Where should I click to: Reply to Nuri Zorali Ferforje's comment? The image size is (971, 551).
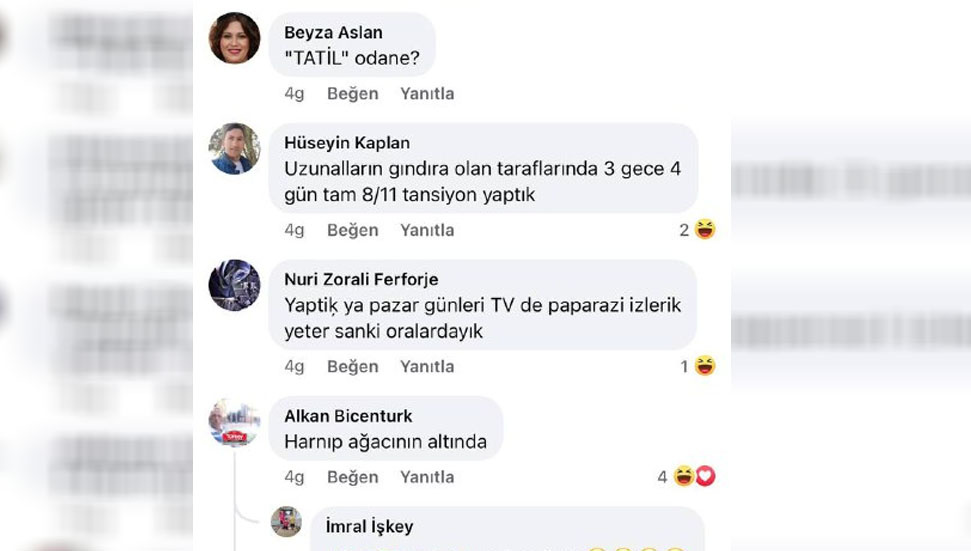(x=427, y=367)
